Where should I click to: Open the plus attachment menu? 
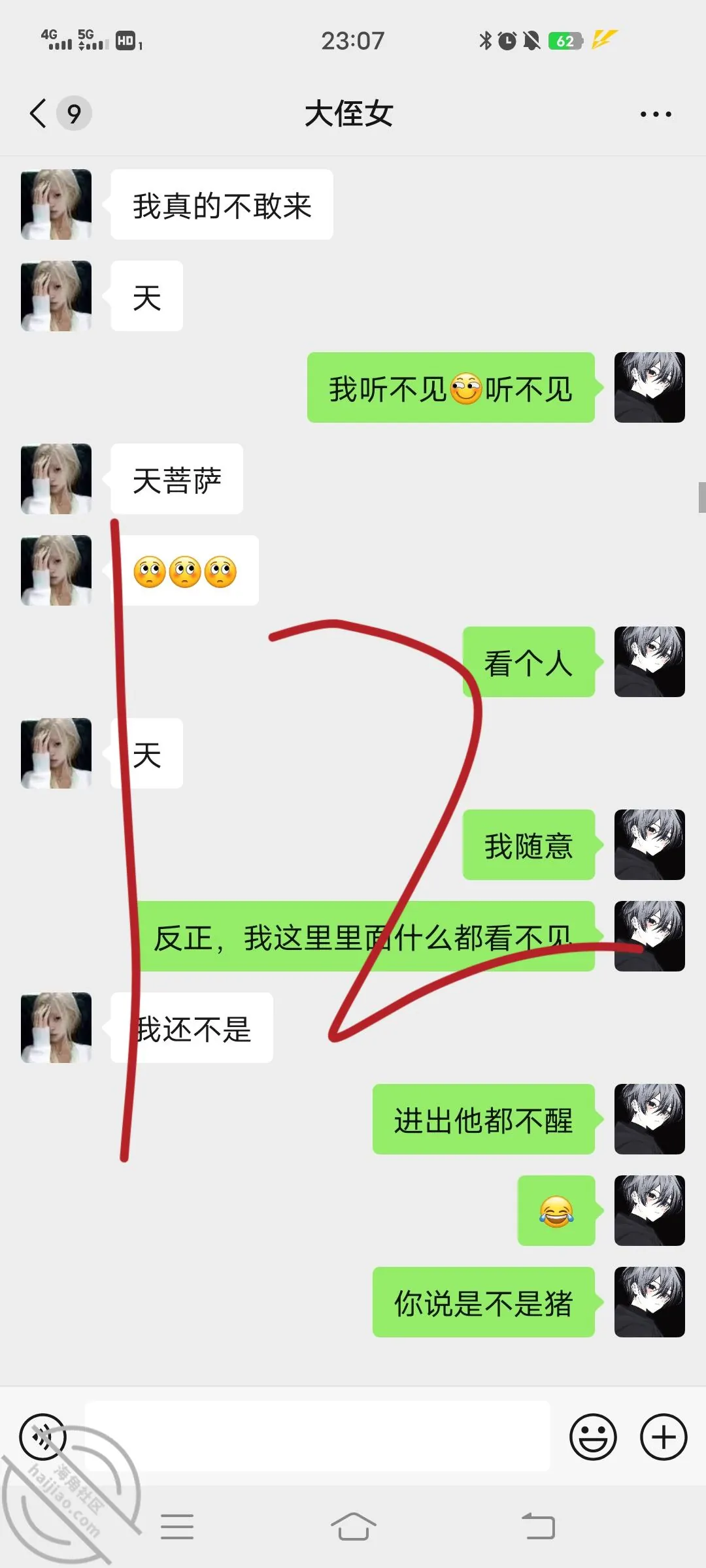tap(664, 1437)
